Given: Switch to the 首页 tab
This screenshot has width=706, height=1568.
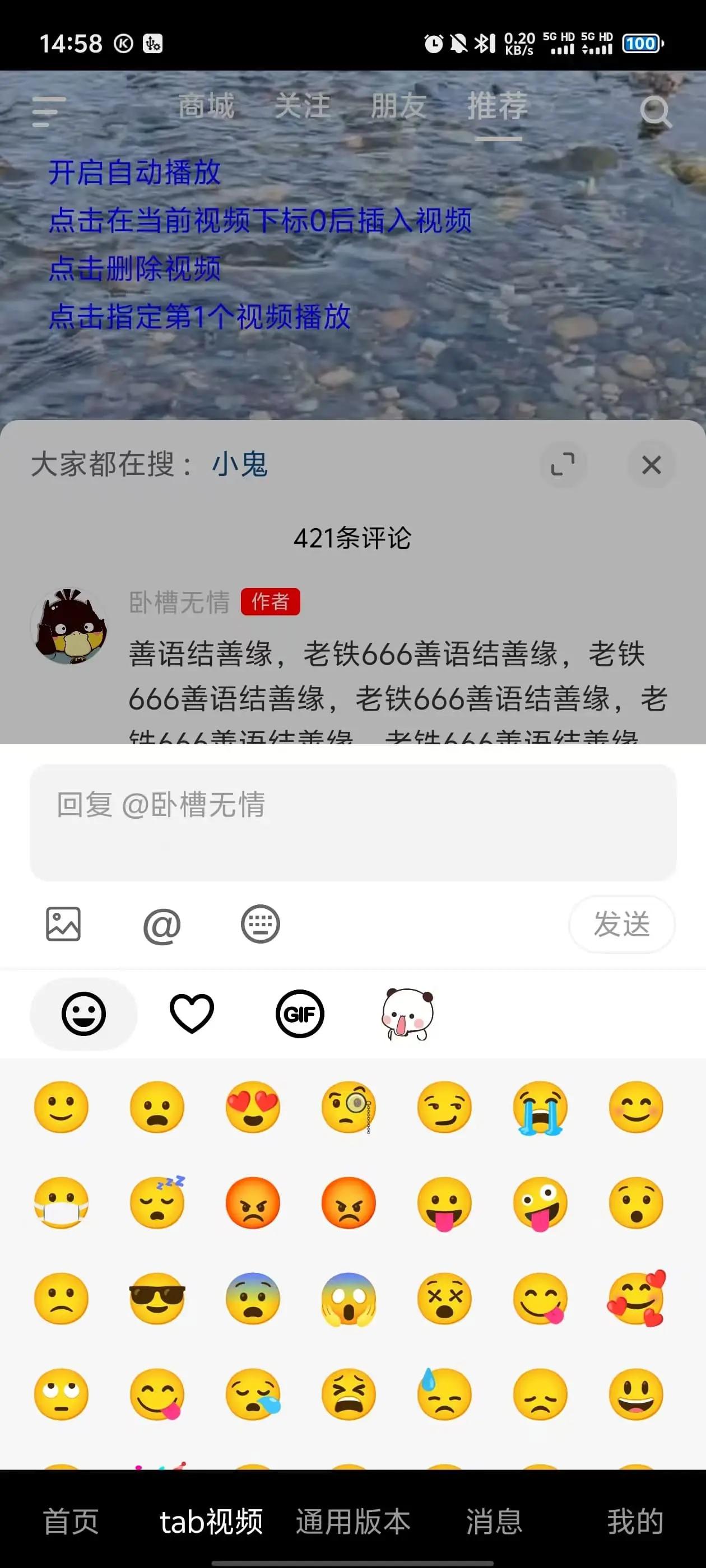Looking at the screenshot, I should 71,1521.
